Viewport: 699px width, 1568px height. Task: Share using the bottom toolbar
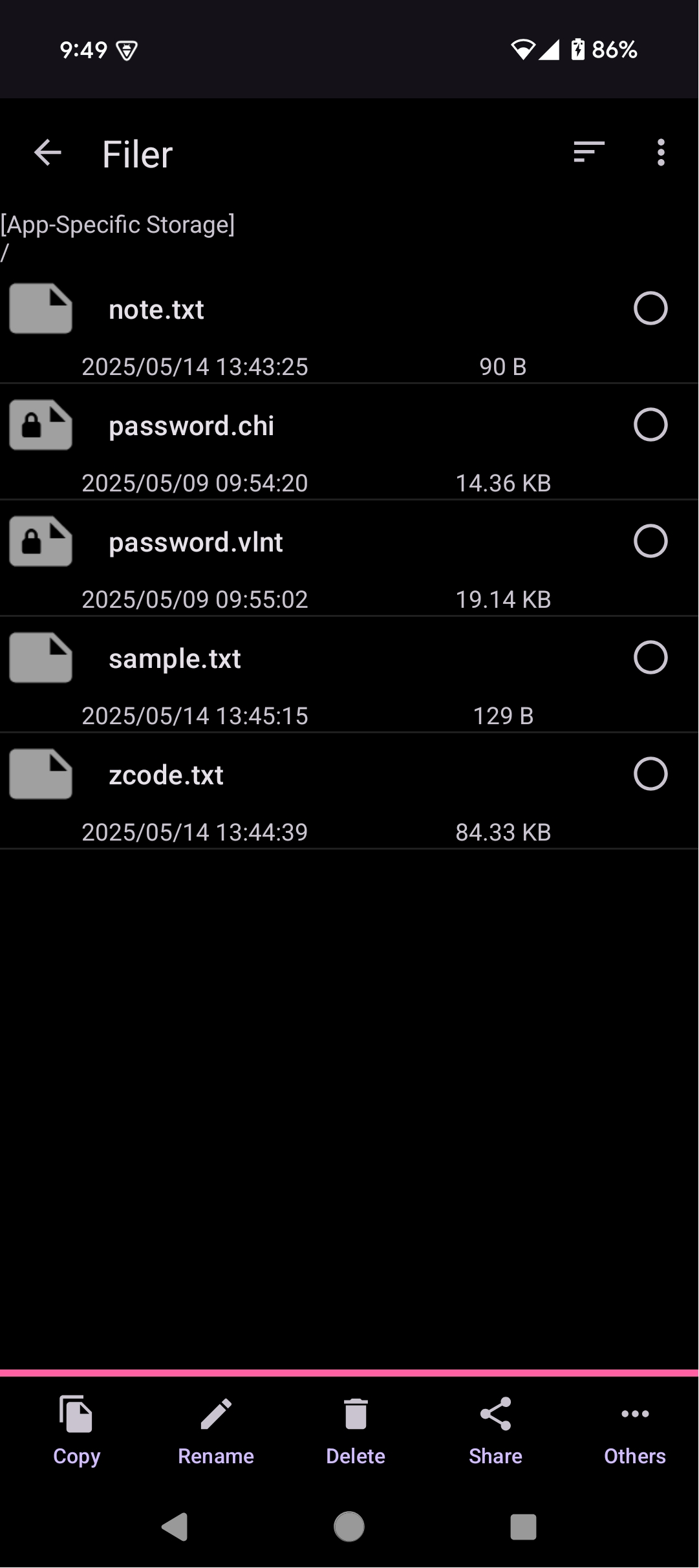tap(495, 1431)
